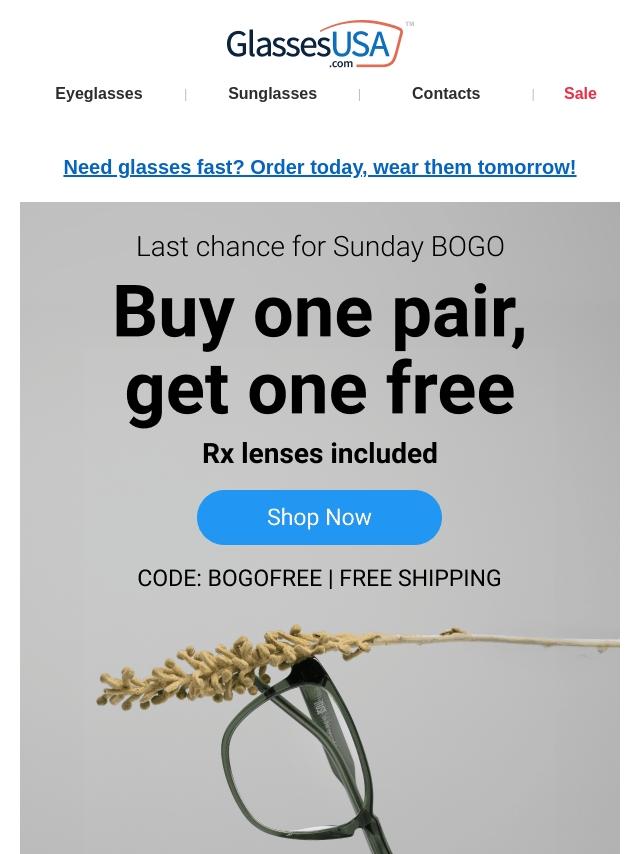This screenshot has width=640, height=854.
Task: View the Sale section
Action: (579, 94)
